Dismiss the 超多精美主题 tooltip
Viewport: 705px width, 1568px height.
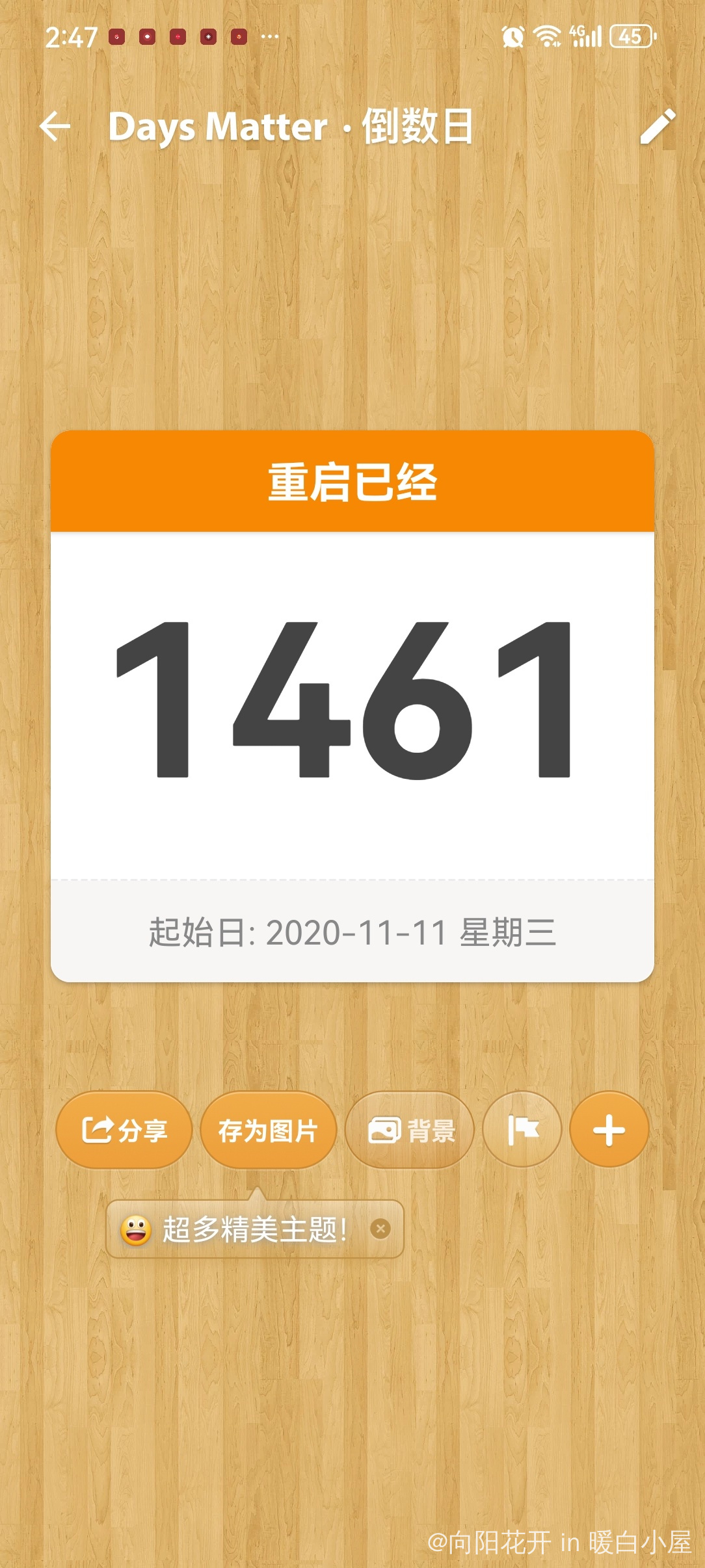380,1229
